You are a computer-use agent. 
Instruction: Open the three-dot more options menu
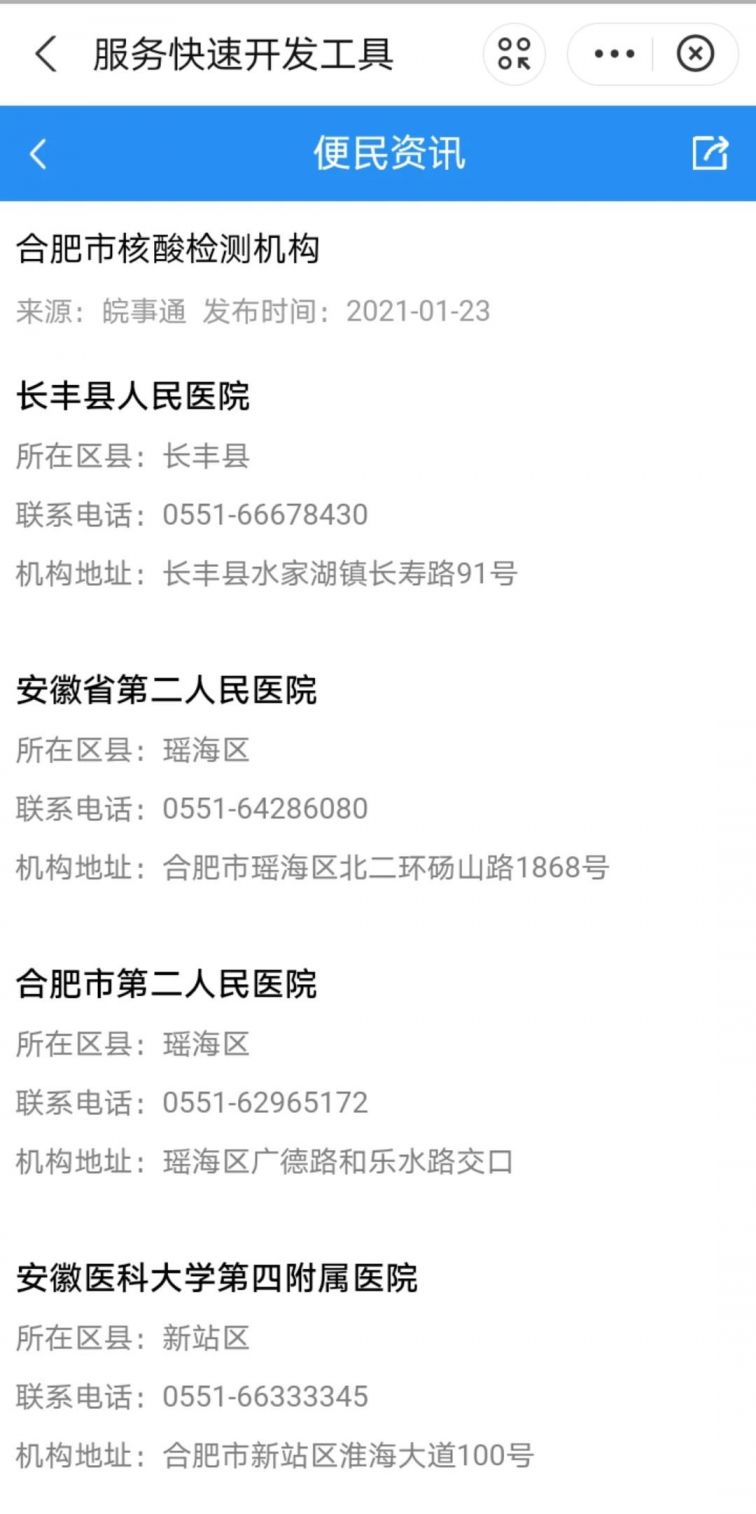[x=613, y=54]
